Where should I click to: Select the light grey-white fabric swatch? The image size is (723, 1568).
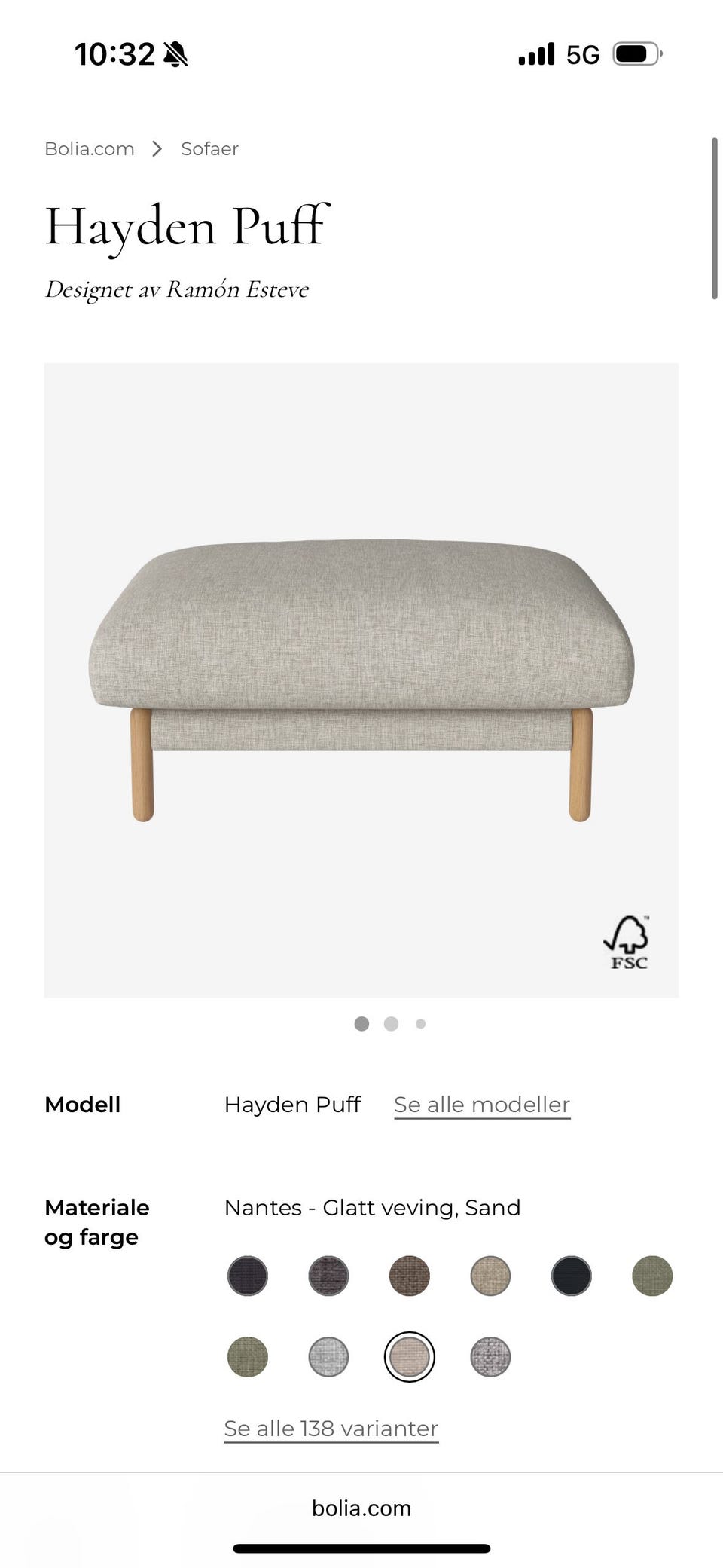(x=328, y=1357)
